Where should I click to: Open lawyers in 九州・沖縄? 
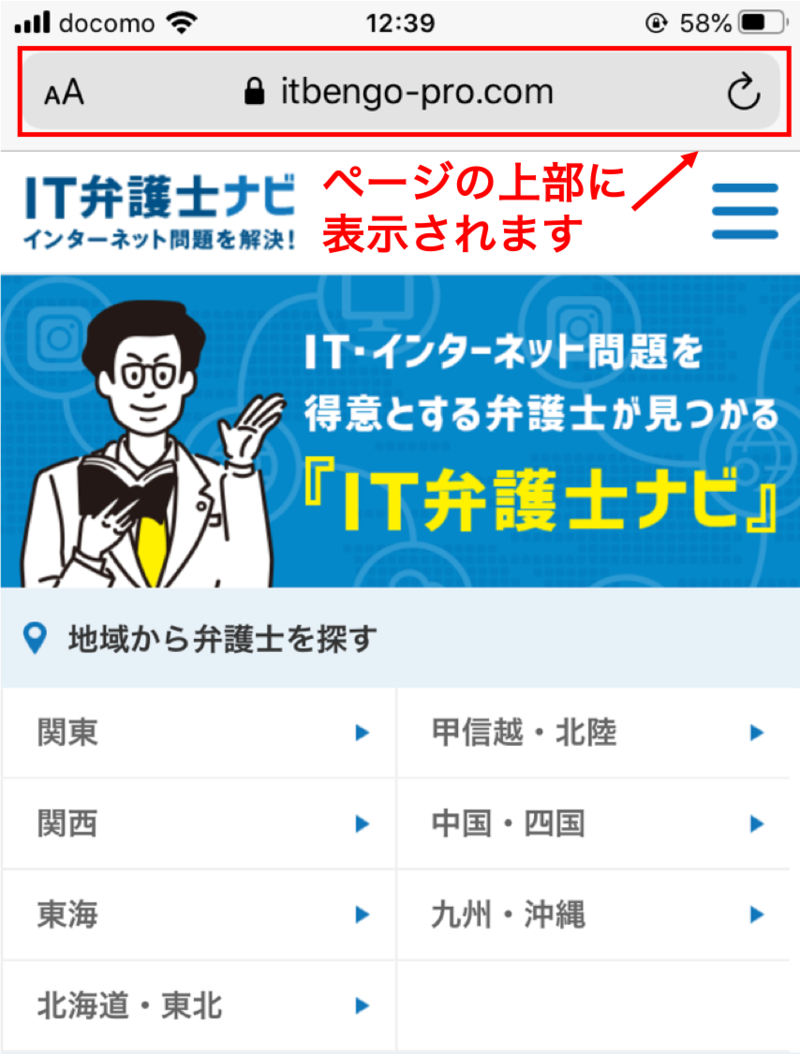click(x=596, y=914)
